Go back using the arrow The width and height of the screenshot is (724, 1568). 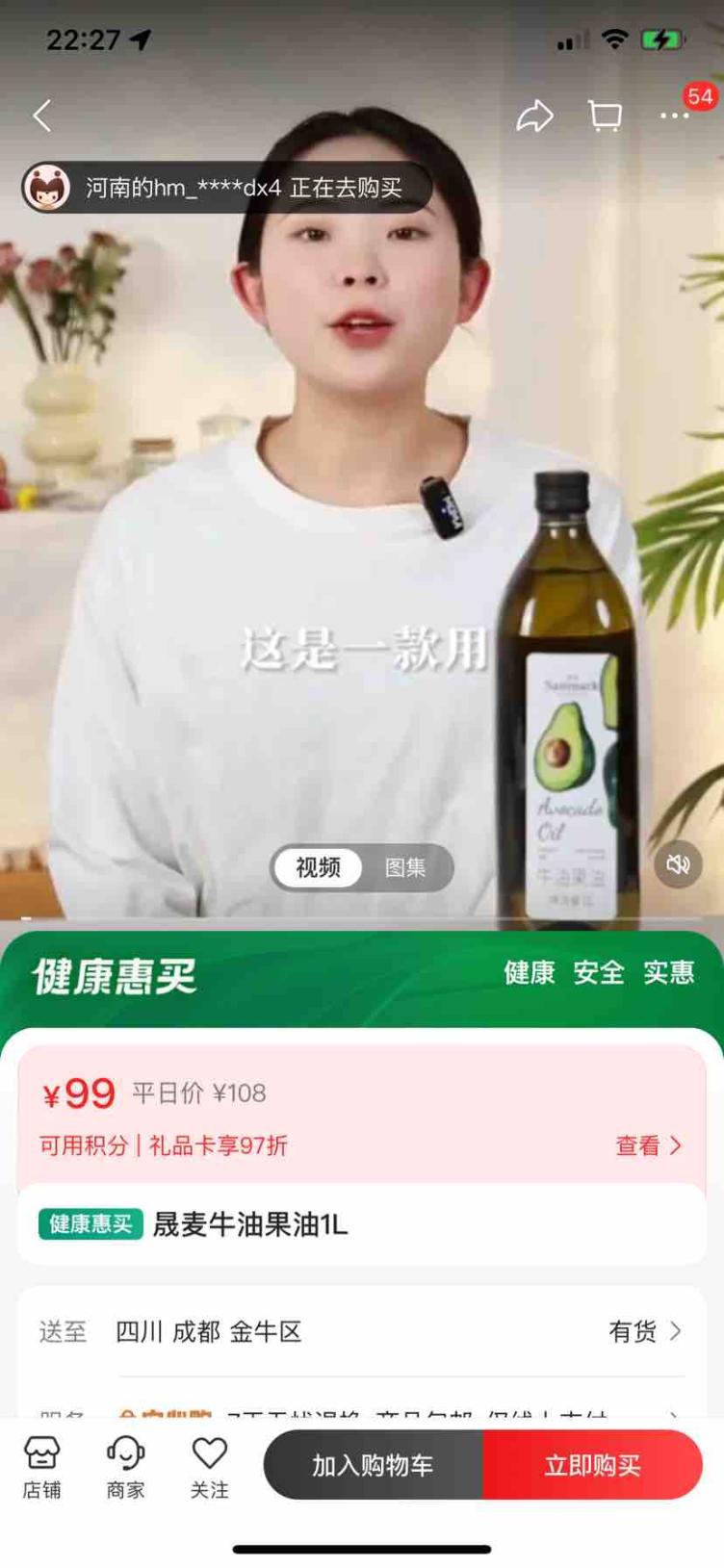42,116
